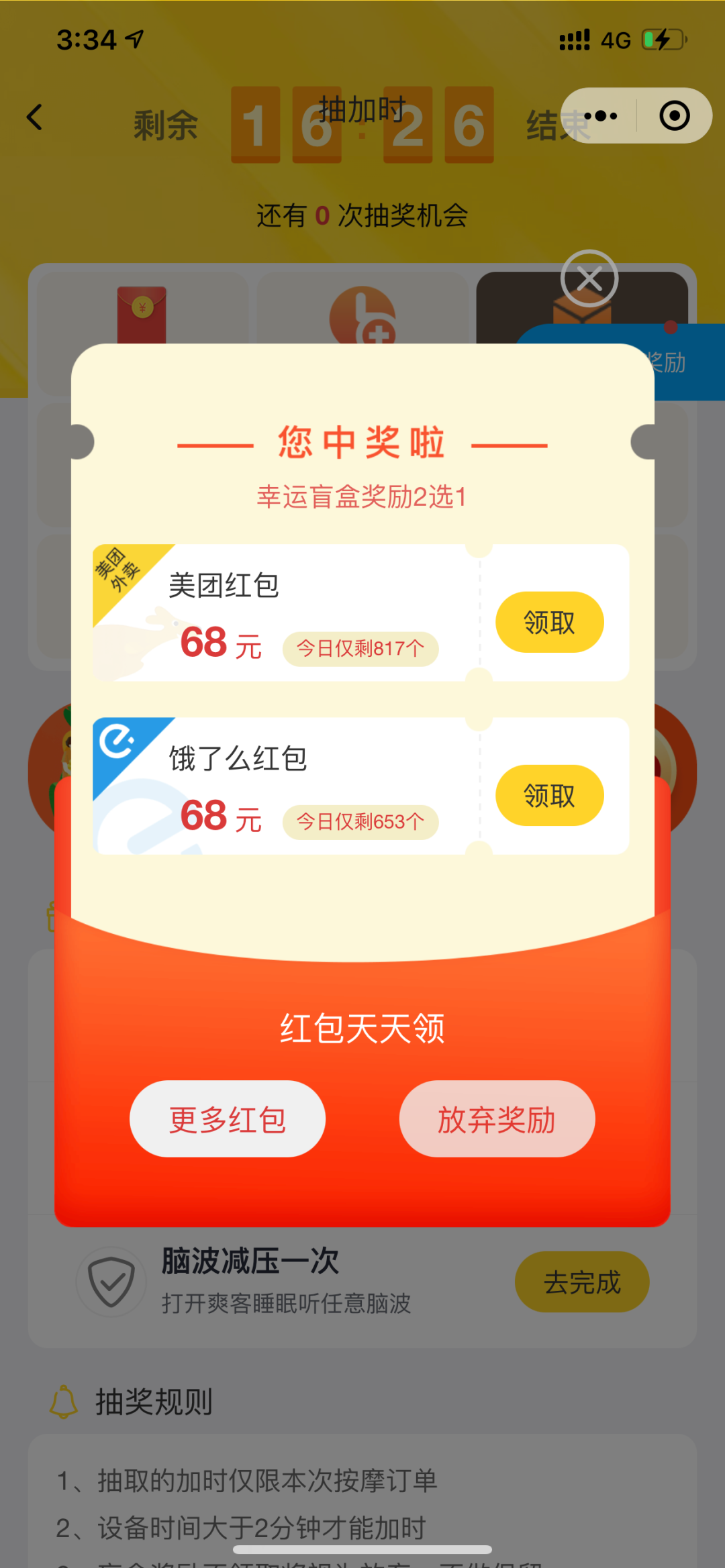Close the mini program via target icon
Screen dimensions: 725x1568
point(674,116)
